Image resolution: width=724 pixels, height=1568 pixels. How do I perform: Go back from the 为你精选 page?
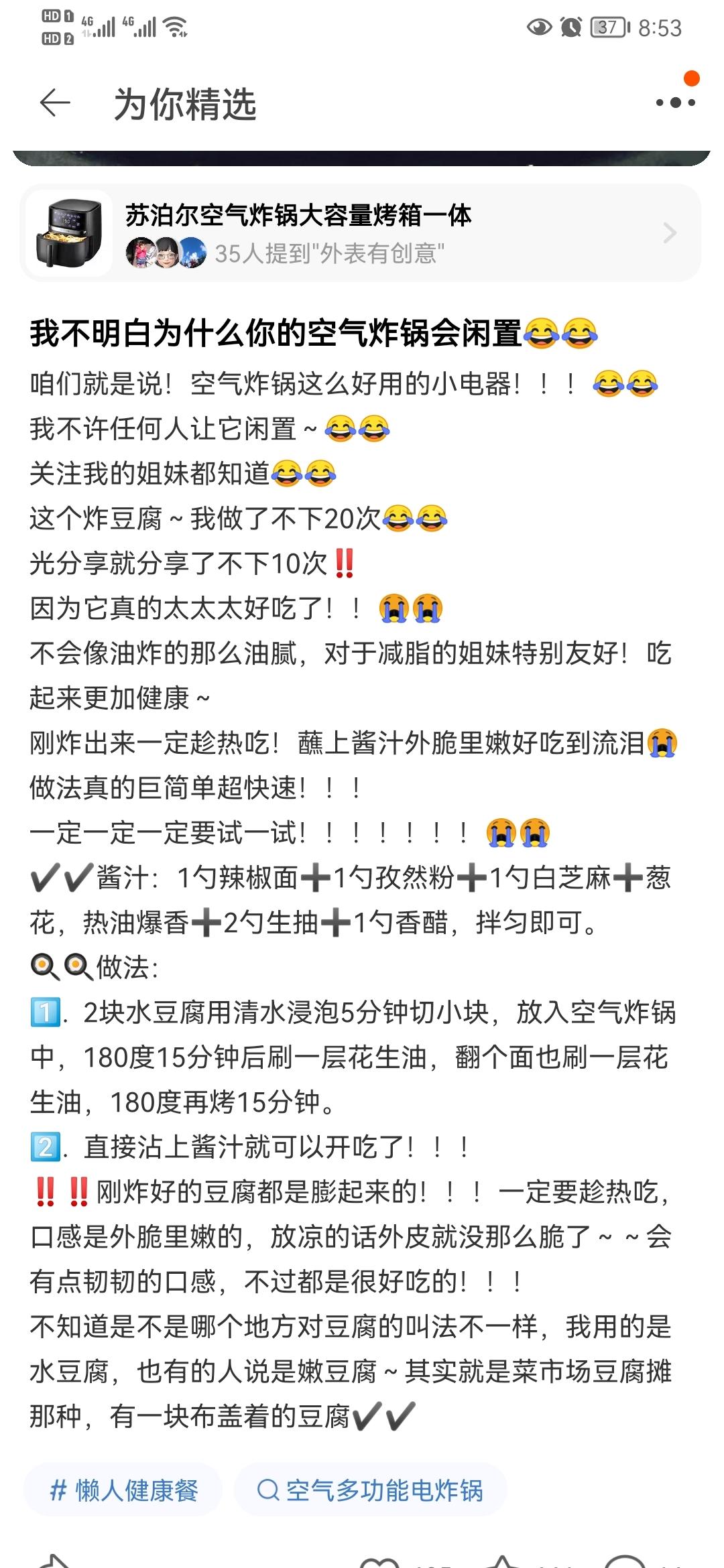point(55,104)
